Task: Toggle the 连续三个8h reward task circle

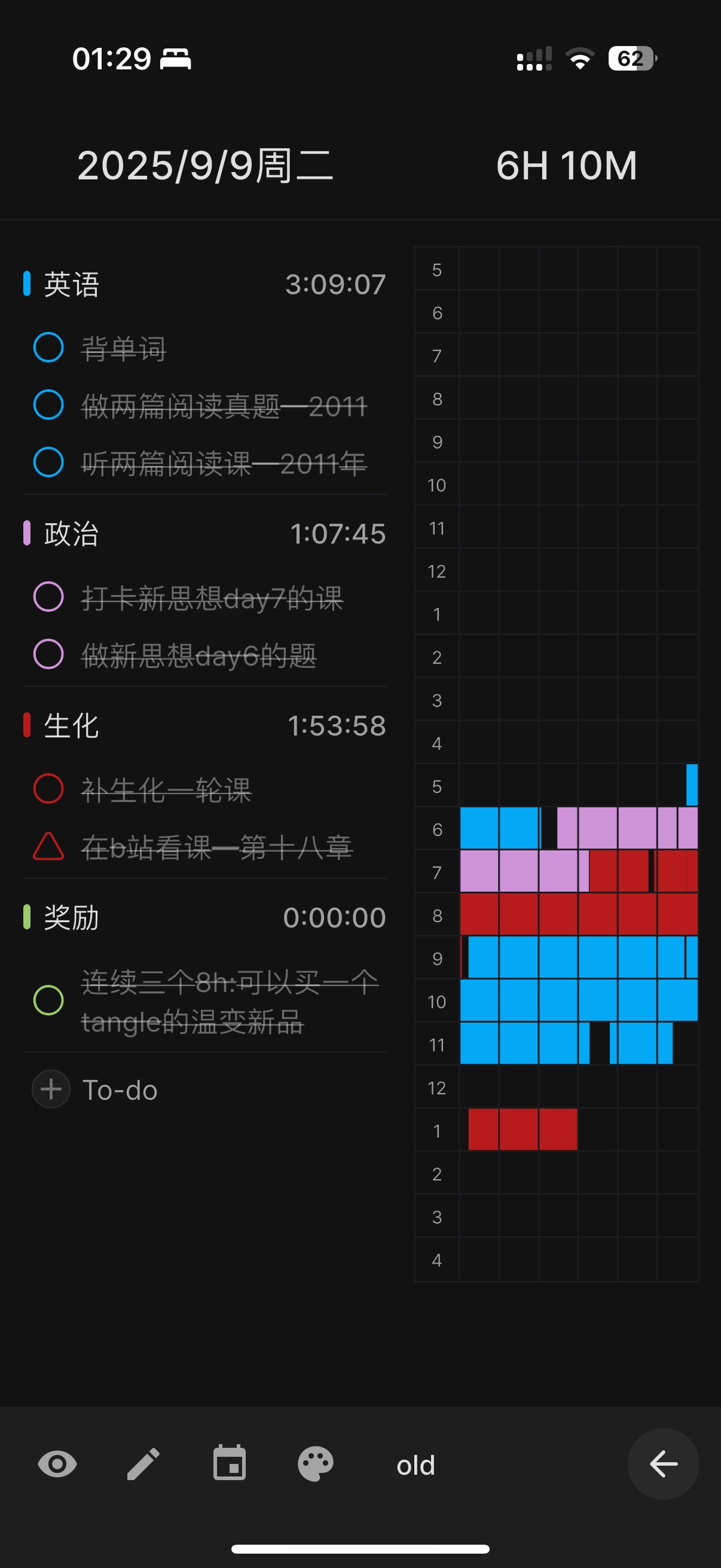Action: point(48,1000)
